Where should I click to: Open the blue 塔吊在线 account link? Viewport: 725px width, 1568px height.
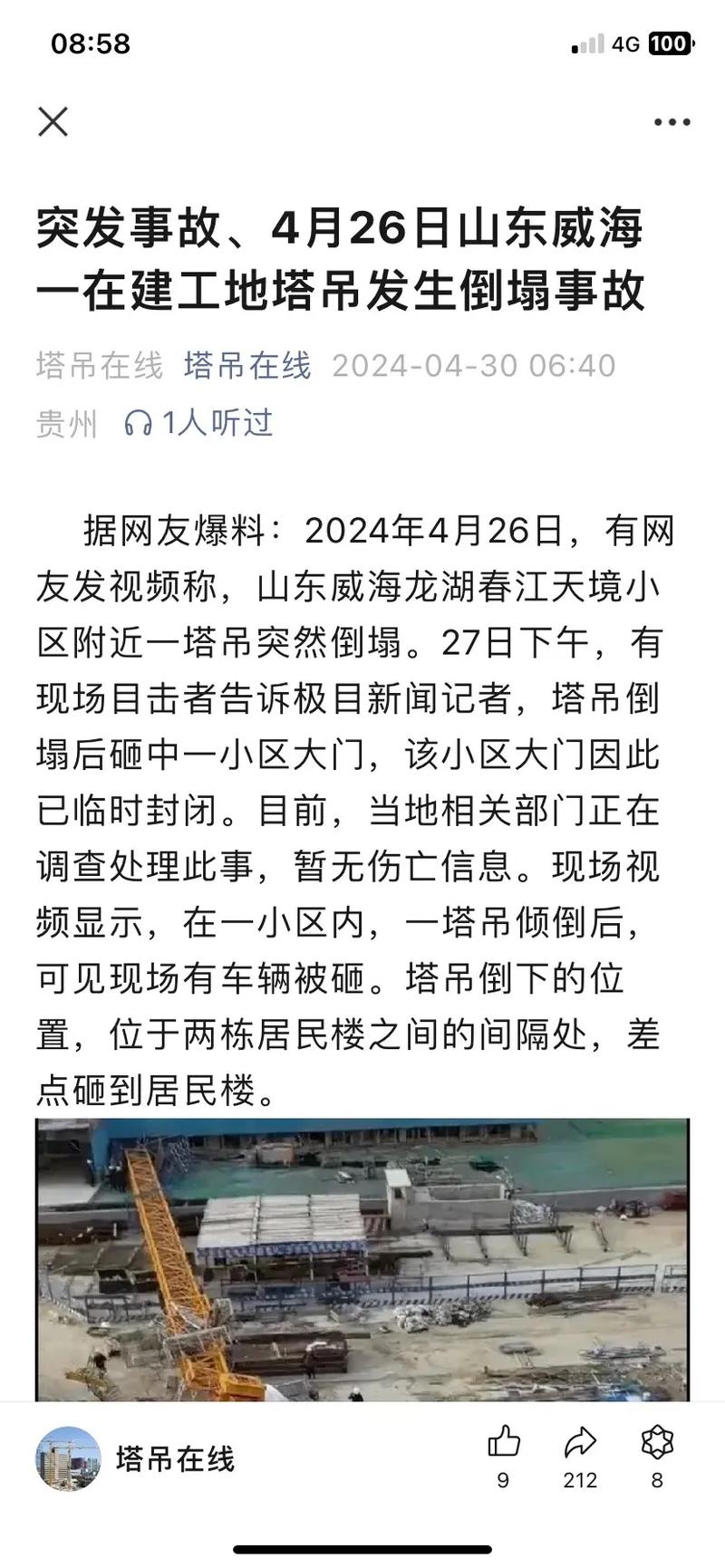(247, 366)
